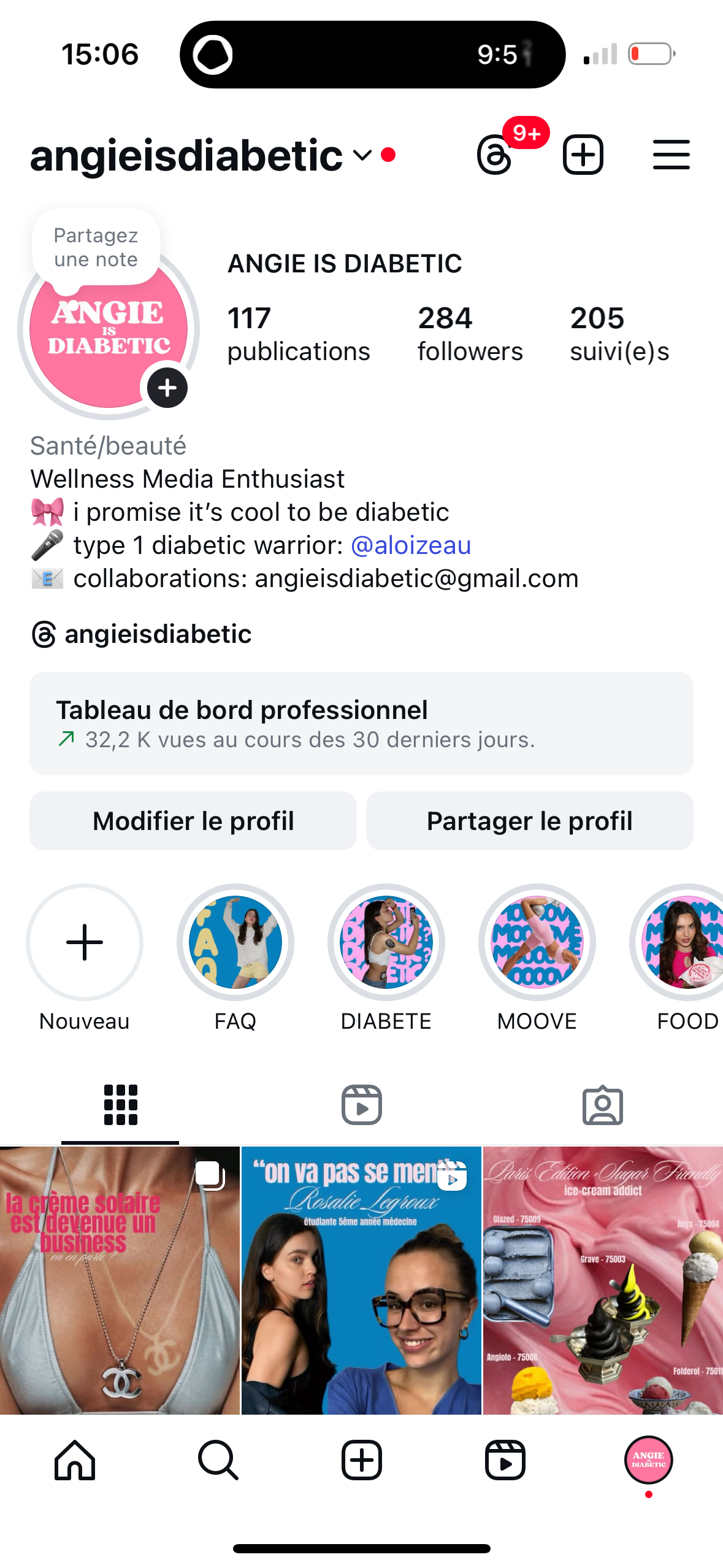Tap Partager le profil
Image resolution: width=723 pixels, height=1568 pixels.
click(530, 821)
